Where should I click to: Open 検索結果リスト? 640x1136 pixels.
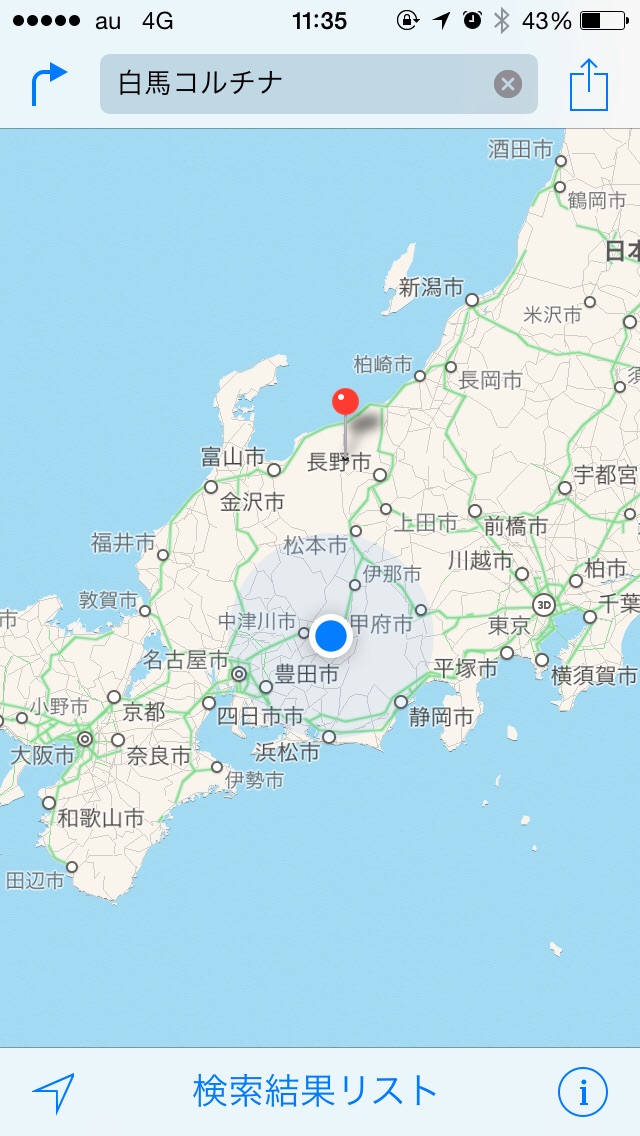315,1092
